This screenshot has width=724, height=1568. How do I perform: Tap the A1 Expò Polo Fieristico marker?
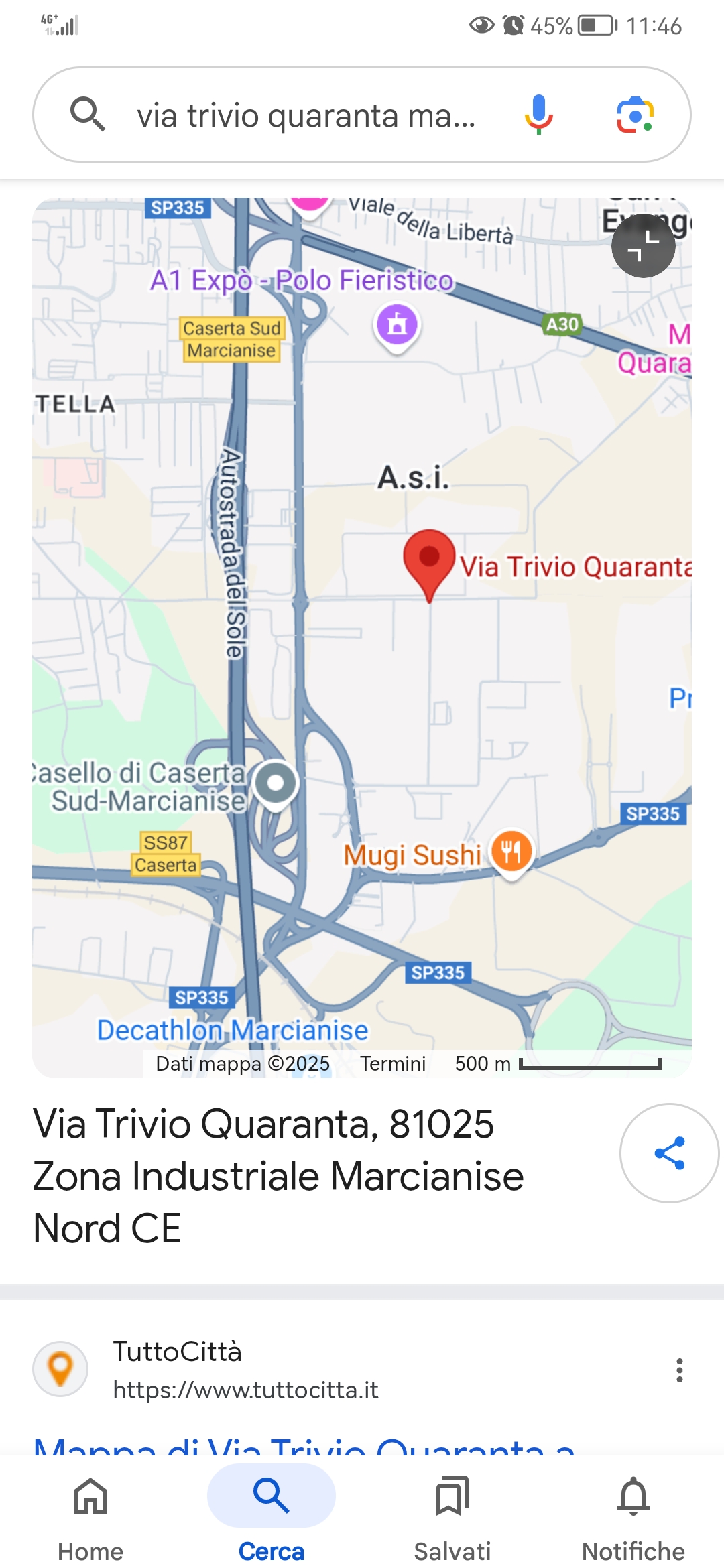(397, 325)
